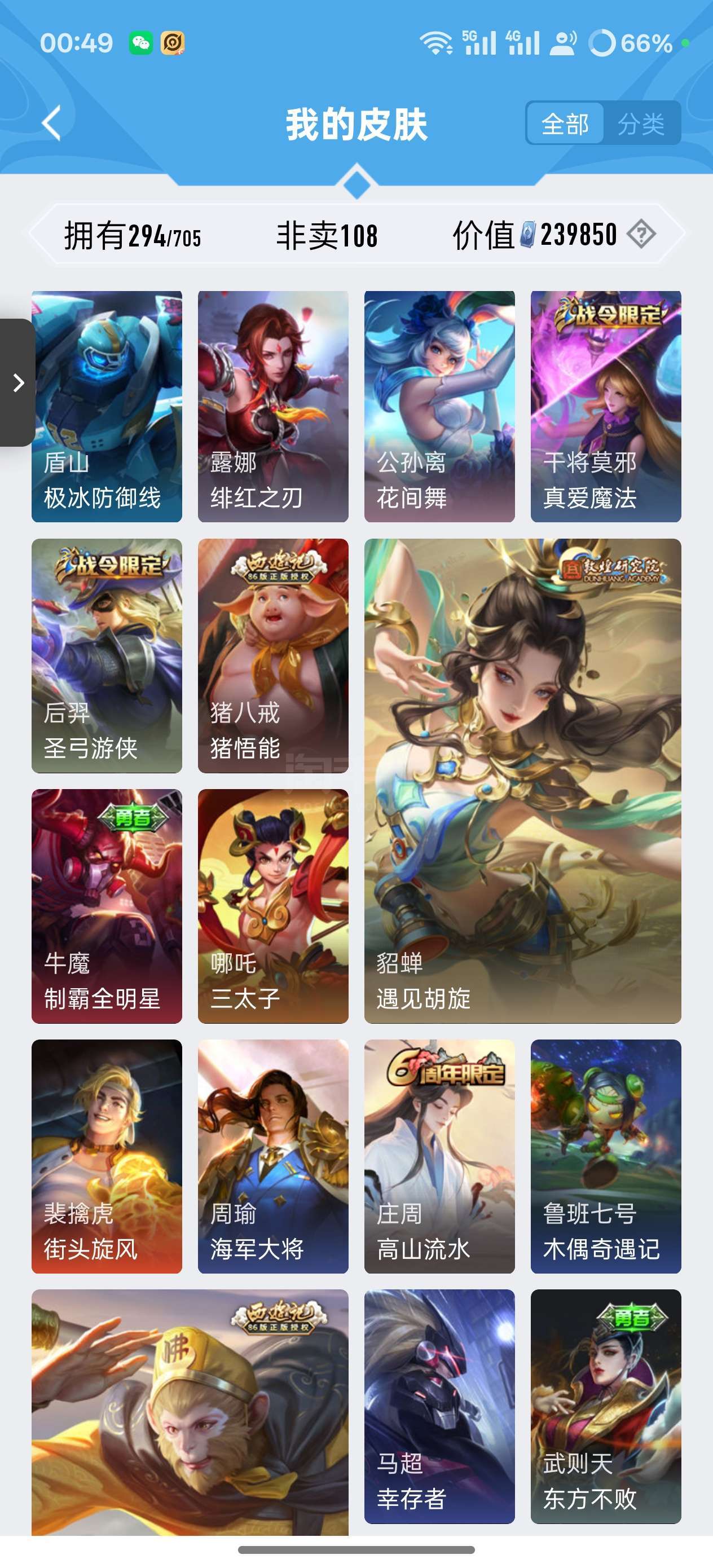View 牛魔 制霸全明星 skin
Image resolution: width=713 pixels, height=1568 pixels.
pyautogui.click(x=107, y=906)
